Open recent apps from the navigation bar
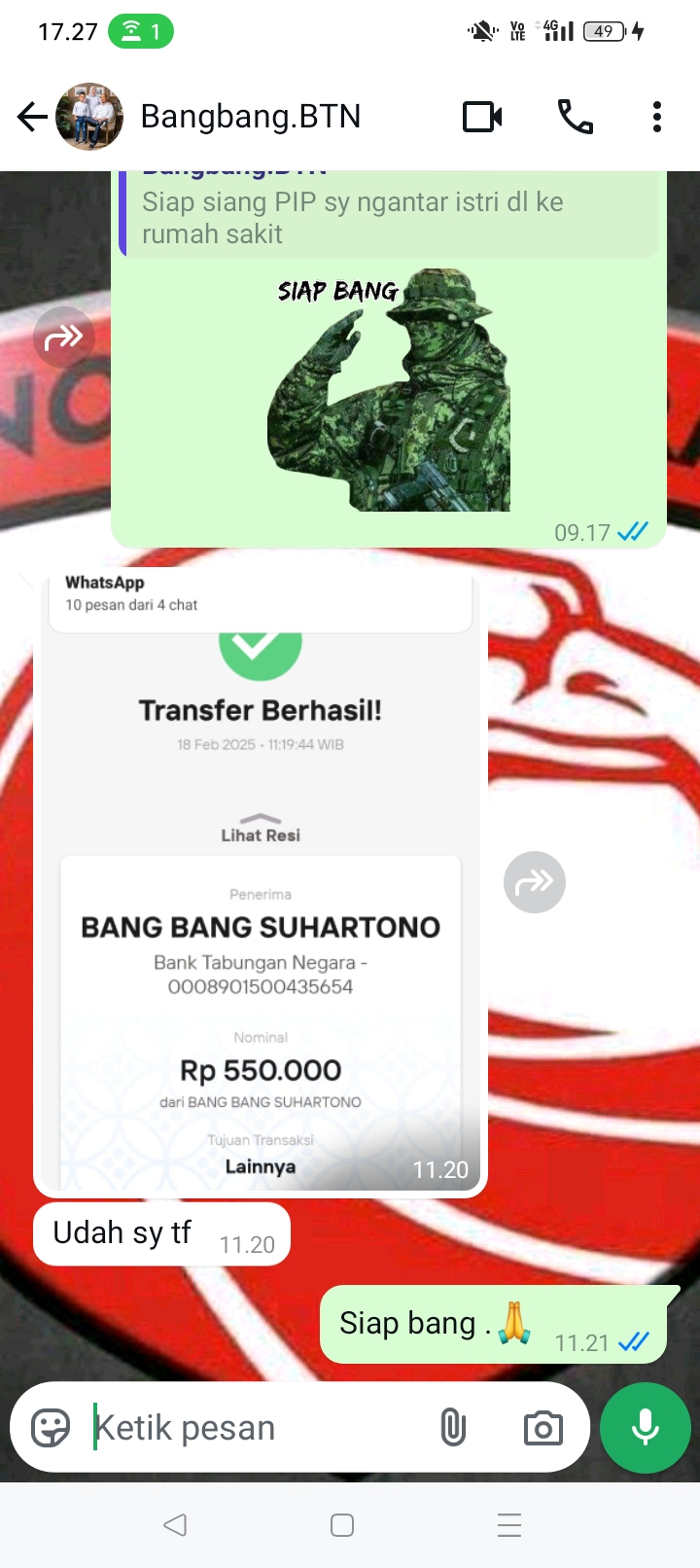The height and width of the screenshot is (1568, 700). pyautogui.click(x=509, y=1525)
